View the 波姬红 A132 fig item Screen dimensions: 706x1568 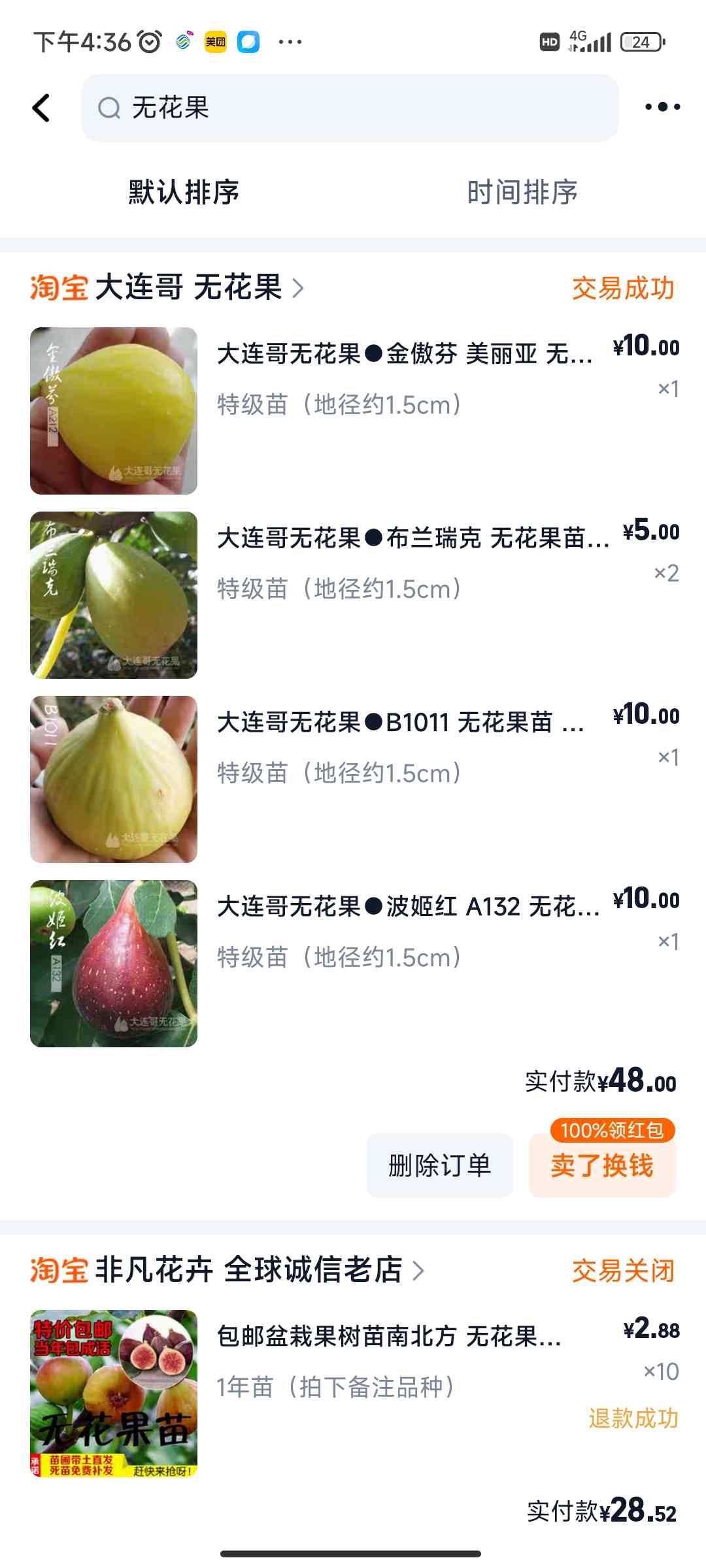pyautogui.click(x=354, y=964)
